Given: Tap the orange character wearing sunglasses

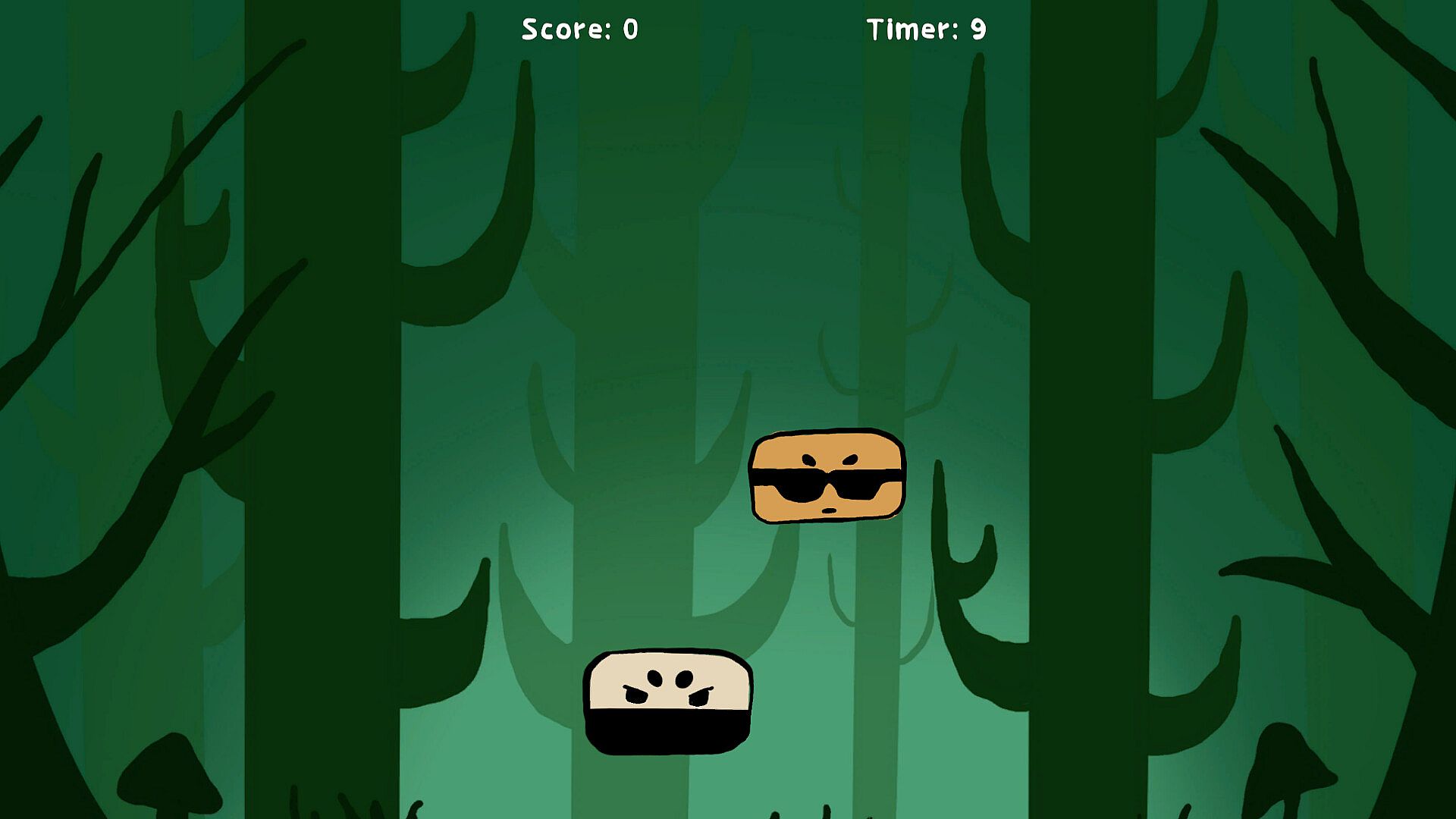Looking at the screenshot, I should click(827, 476).
